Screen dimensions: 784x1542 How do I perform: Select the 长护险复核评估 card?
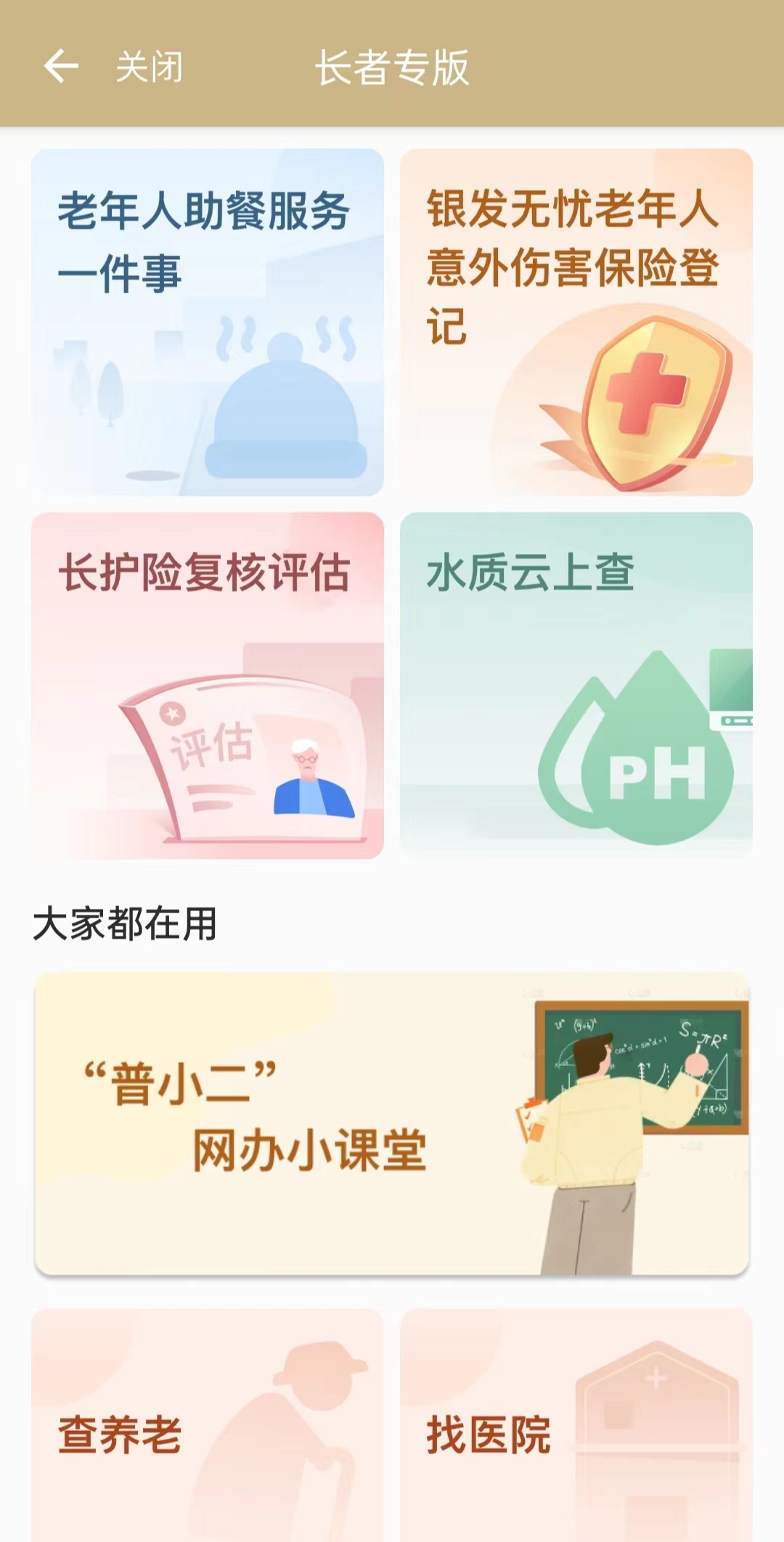208,685
